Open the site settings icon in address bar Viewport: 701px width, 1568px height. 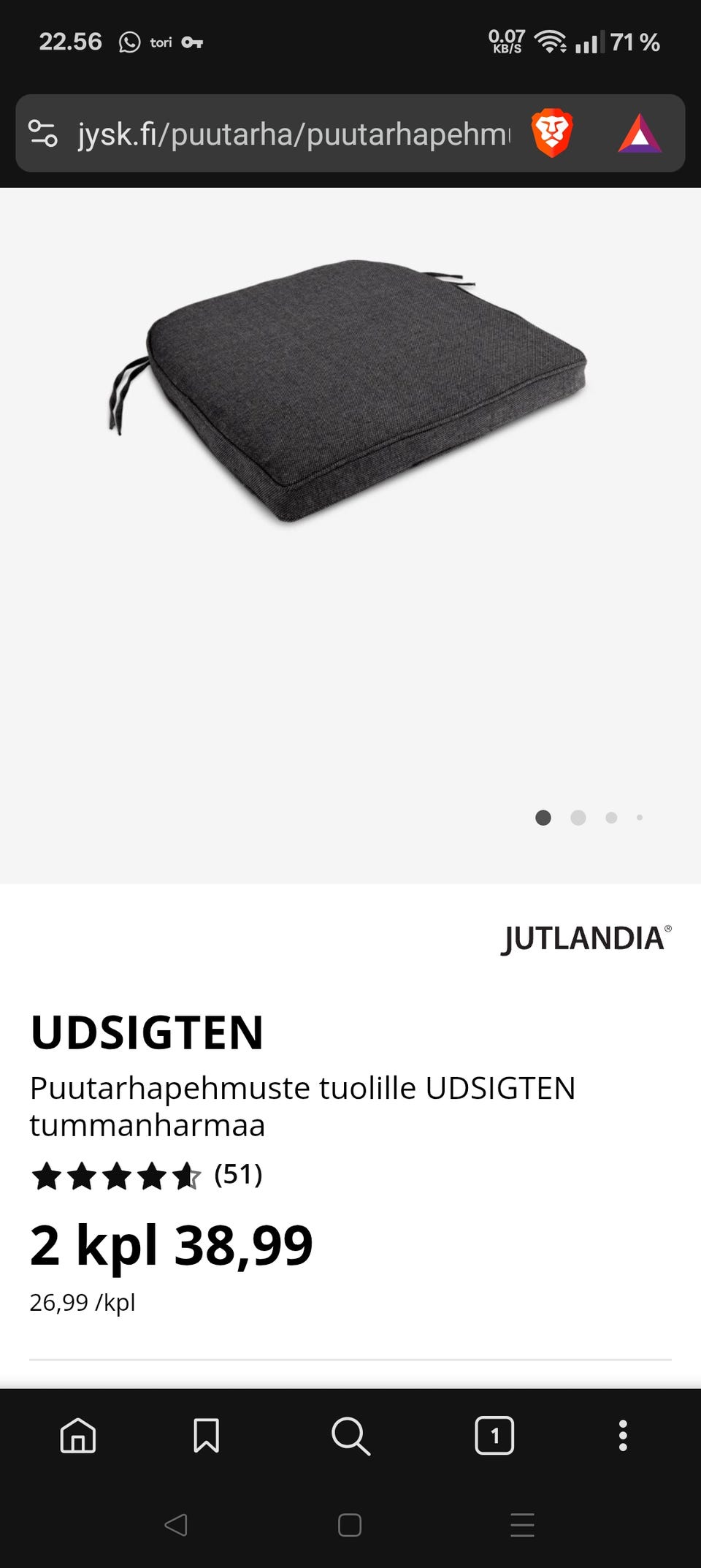42,134
